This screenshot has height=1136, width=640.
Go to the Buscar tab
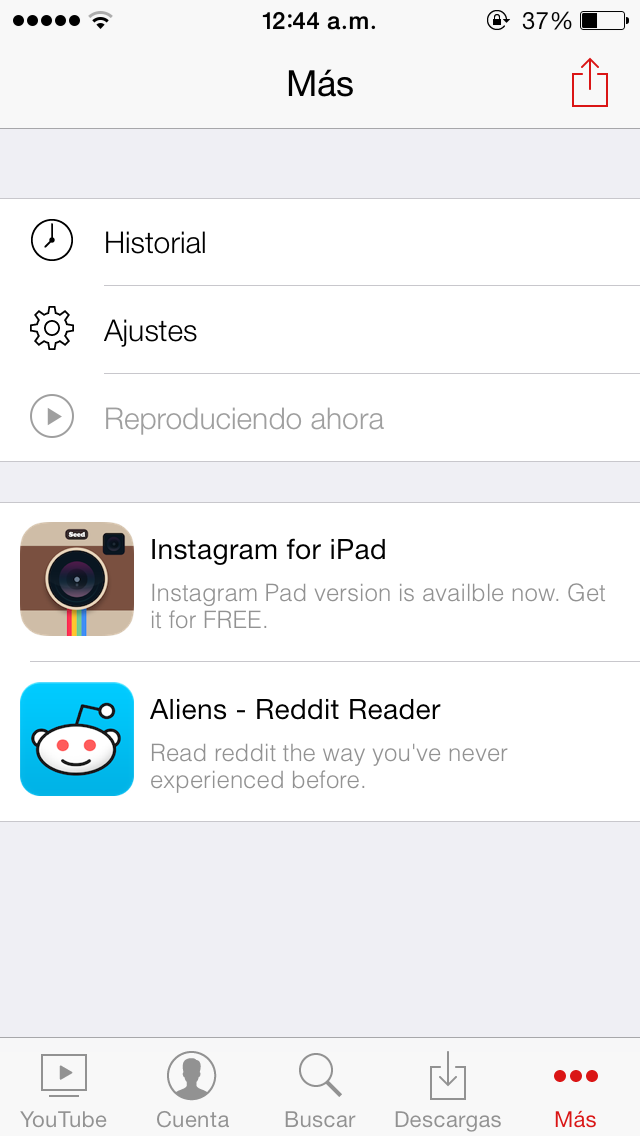pos(320,1088)
